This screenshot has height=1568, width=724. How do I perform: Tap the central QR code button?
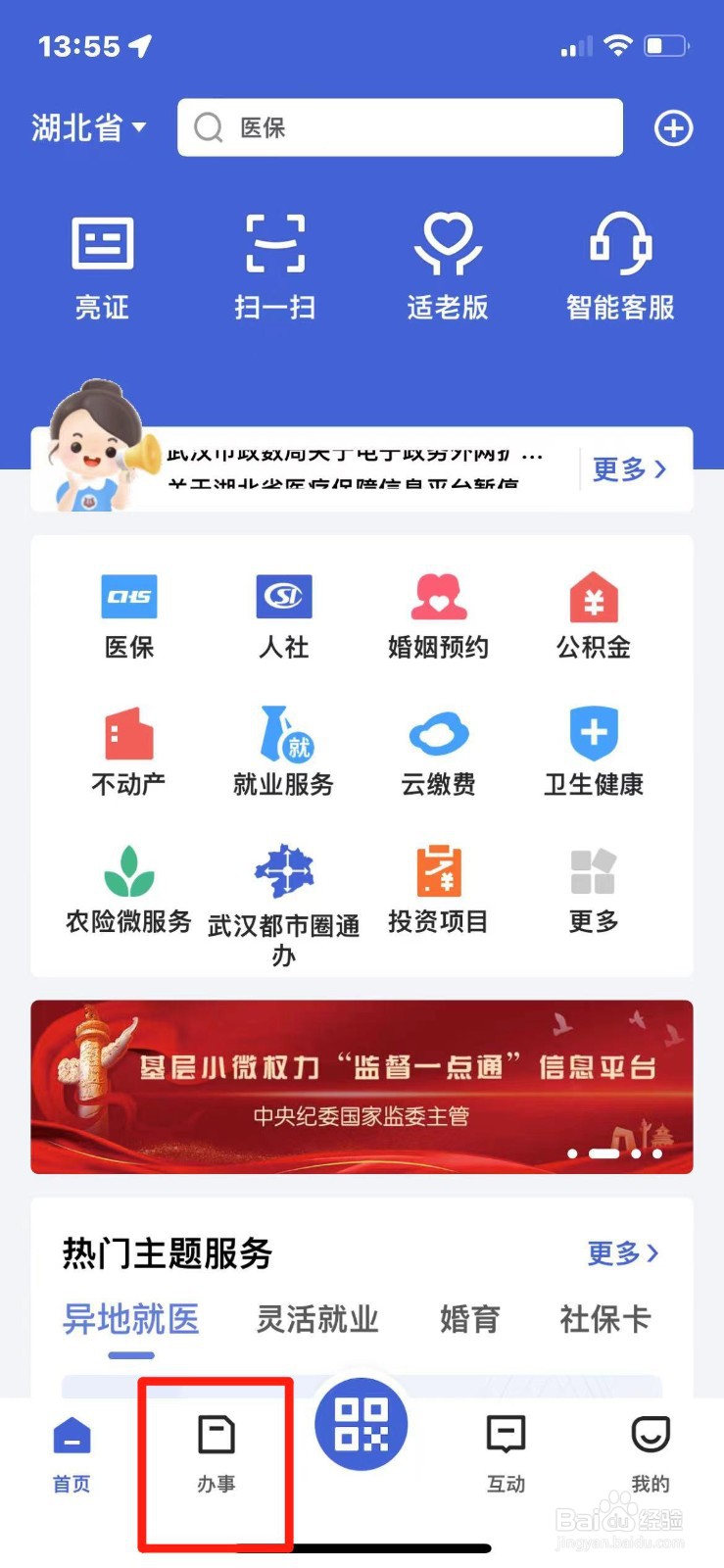[x=362, y=1426]
